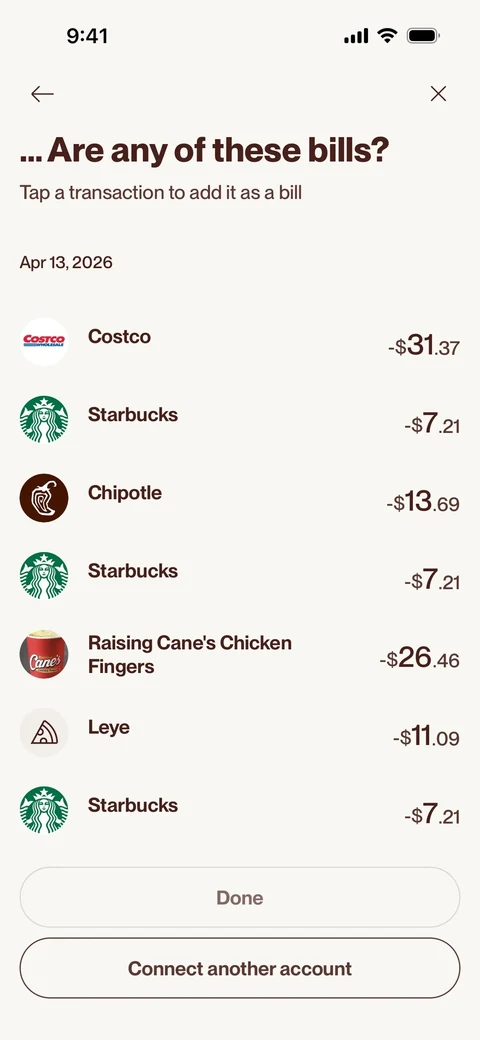This screenshot has width=480, height=1040.
Task: Add the Costco transaction as a bill
Action: click(x=240, y=342)
